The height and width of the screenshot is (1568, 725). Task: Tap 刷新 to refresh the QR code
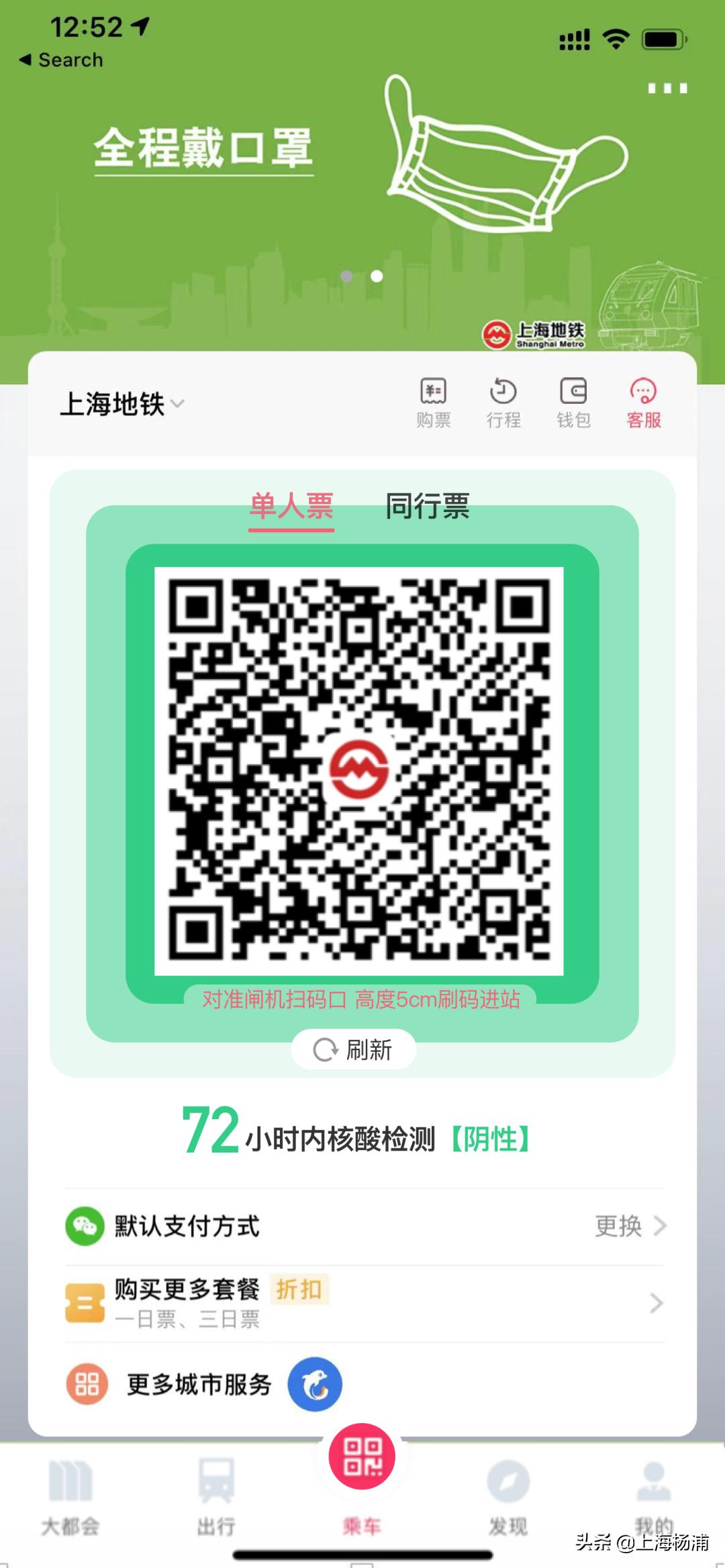[x=354, y=1047]
